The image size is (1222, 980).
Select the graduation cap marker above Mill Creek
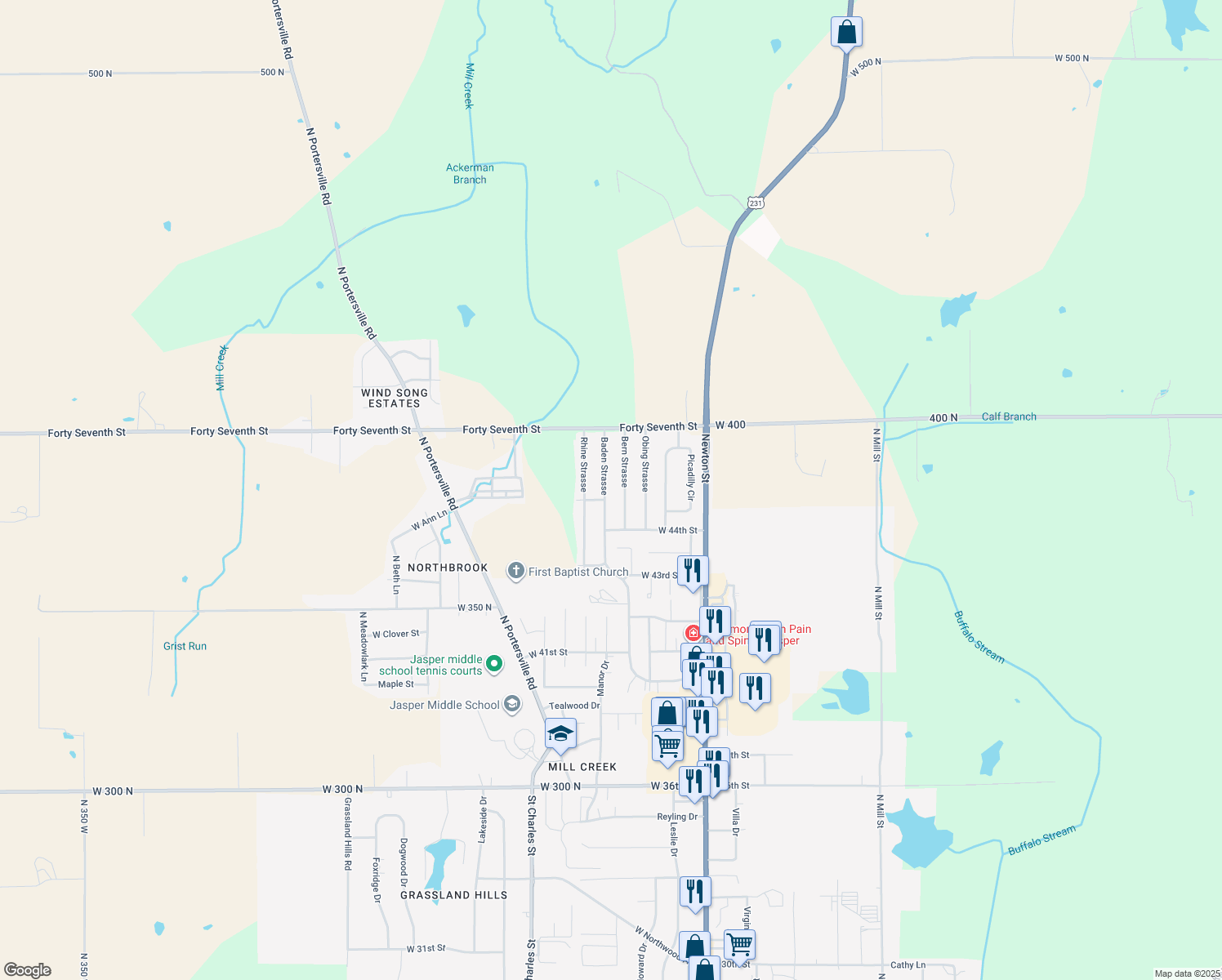tap(560, 734)
